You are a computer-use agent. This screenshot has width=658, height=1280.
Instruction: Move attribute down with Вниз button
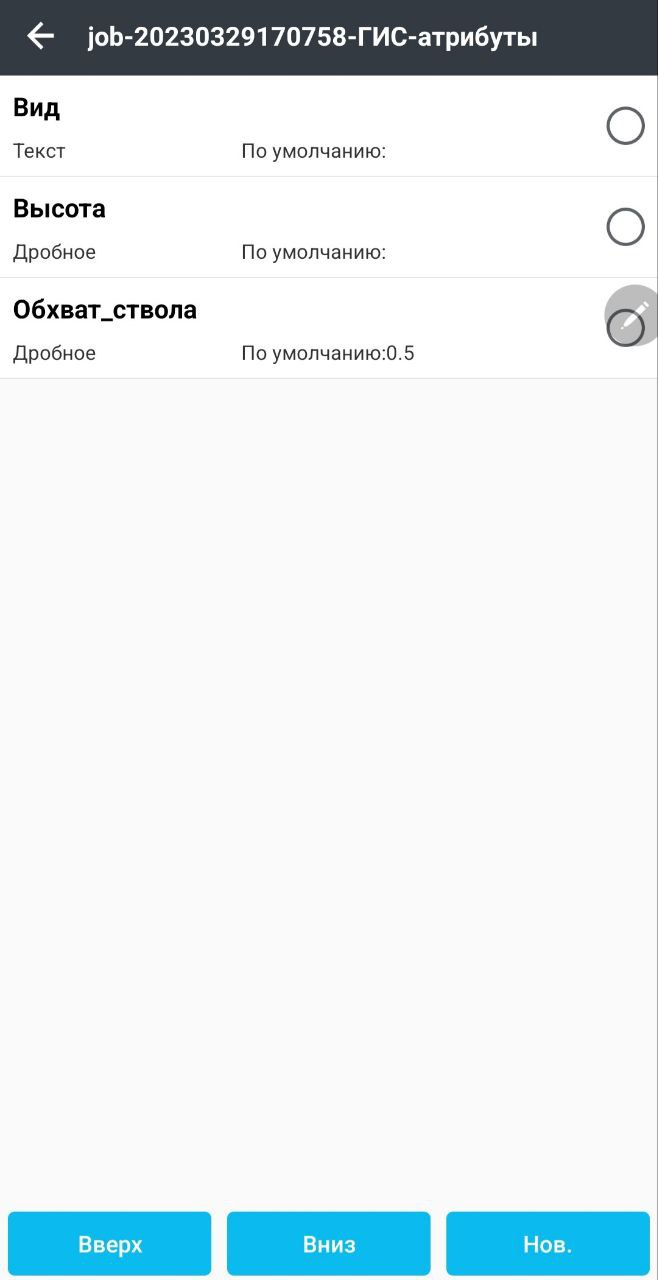point(329,1244)
